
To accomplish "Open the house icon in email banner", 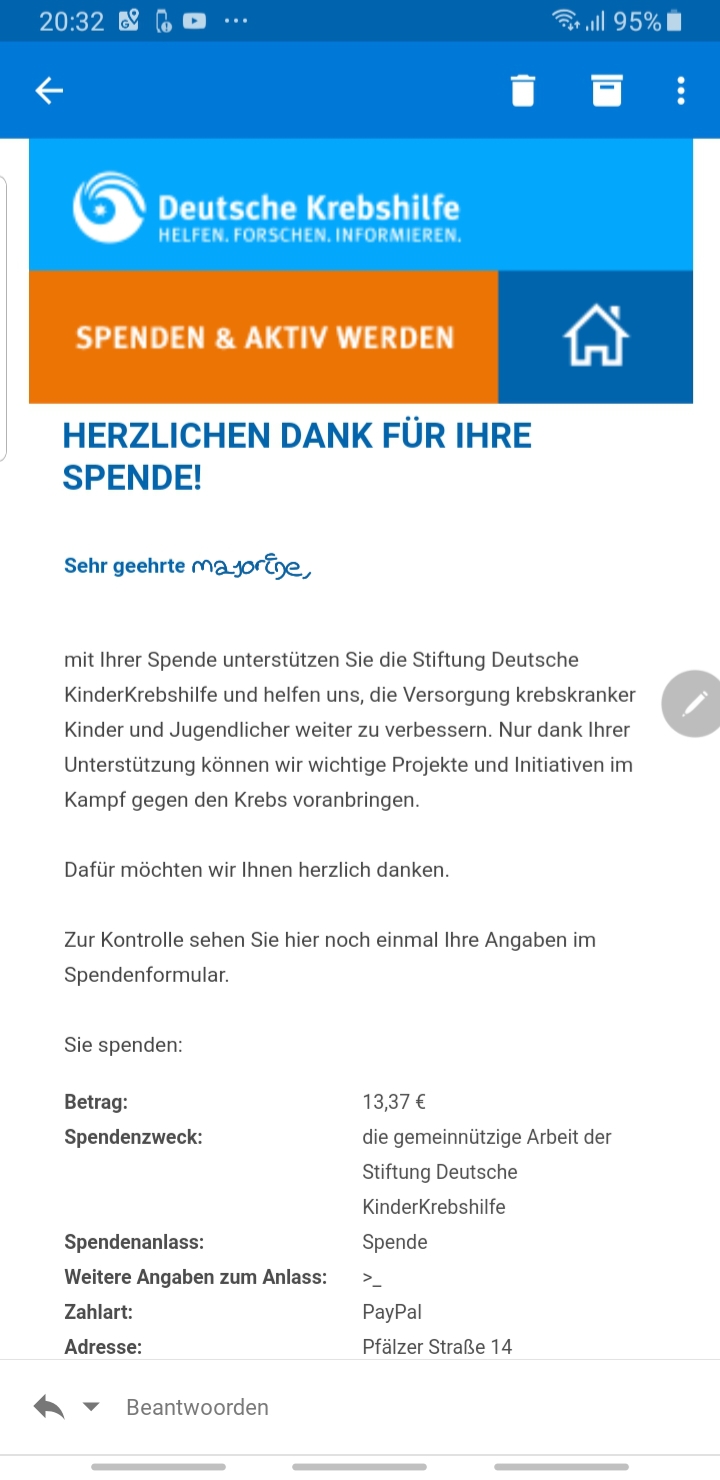I will click(x=596, y=336).
